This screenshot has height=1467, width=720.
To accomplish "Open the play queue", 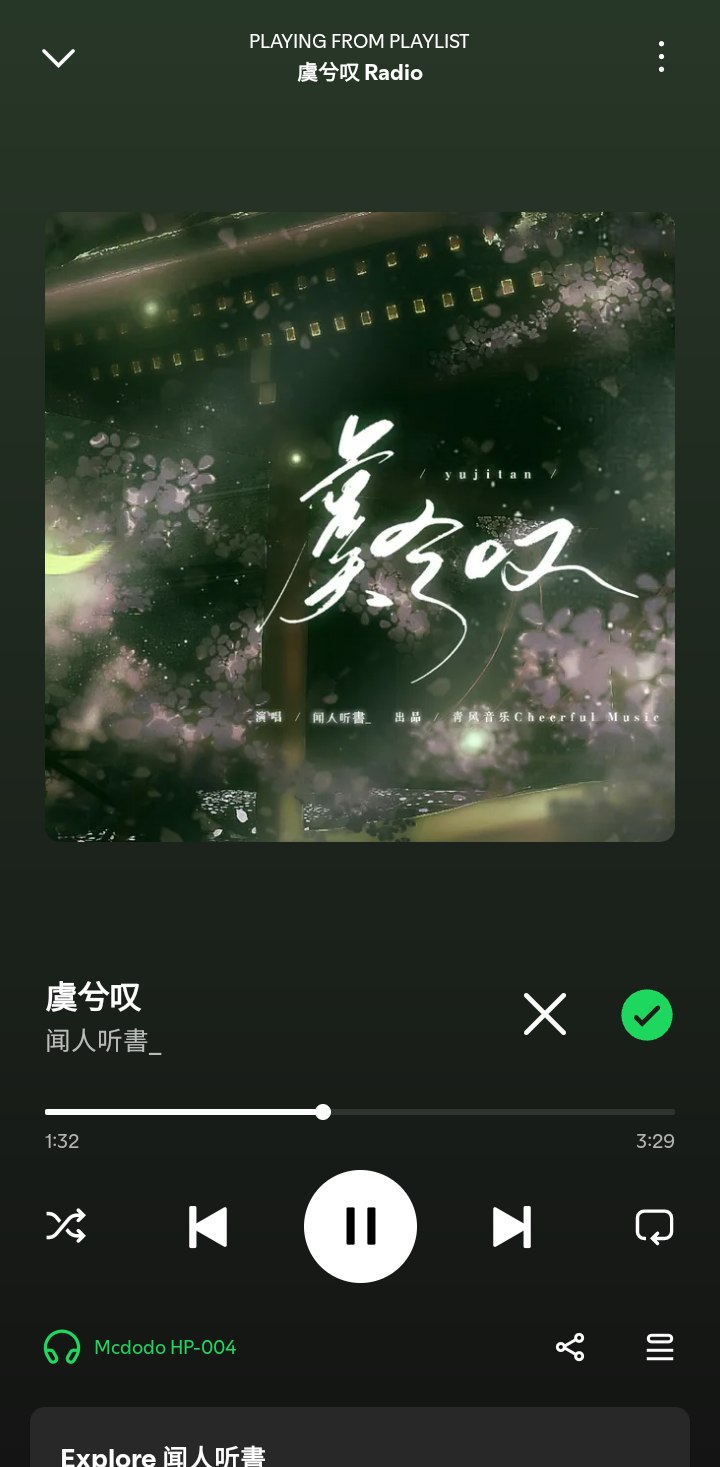I will coord(660,1347).
